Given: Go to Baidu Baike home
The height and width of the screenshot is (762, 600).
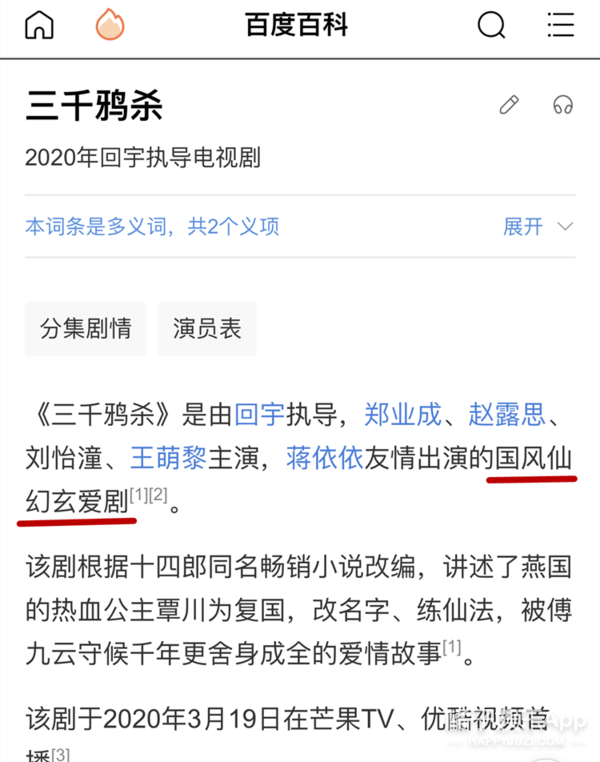Looking at the screenshot, I should coord(39,25).
